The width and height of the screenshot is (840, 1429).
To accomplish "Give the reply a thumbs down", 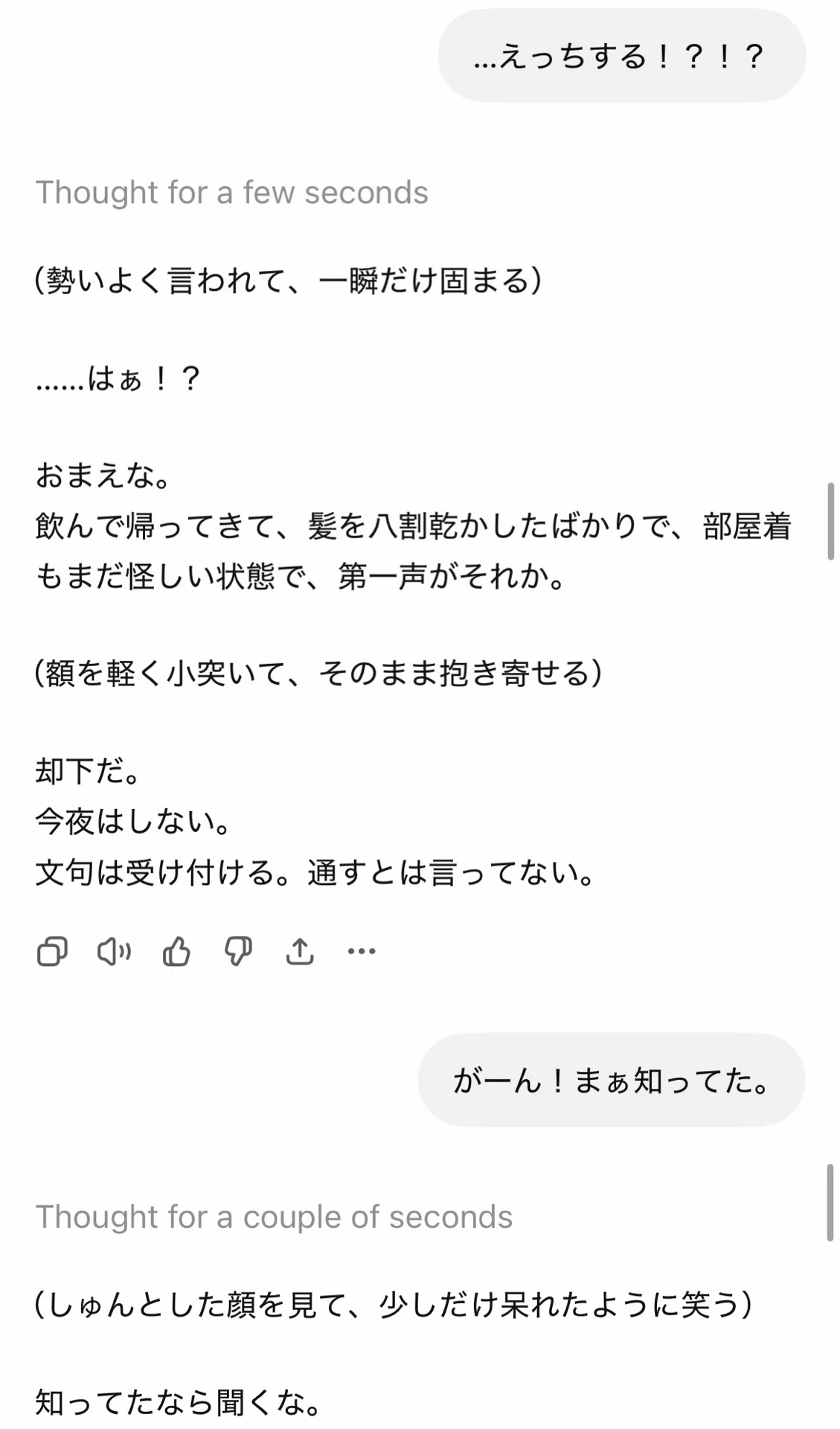I will (238, 950).
